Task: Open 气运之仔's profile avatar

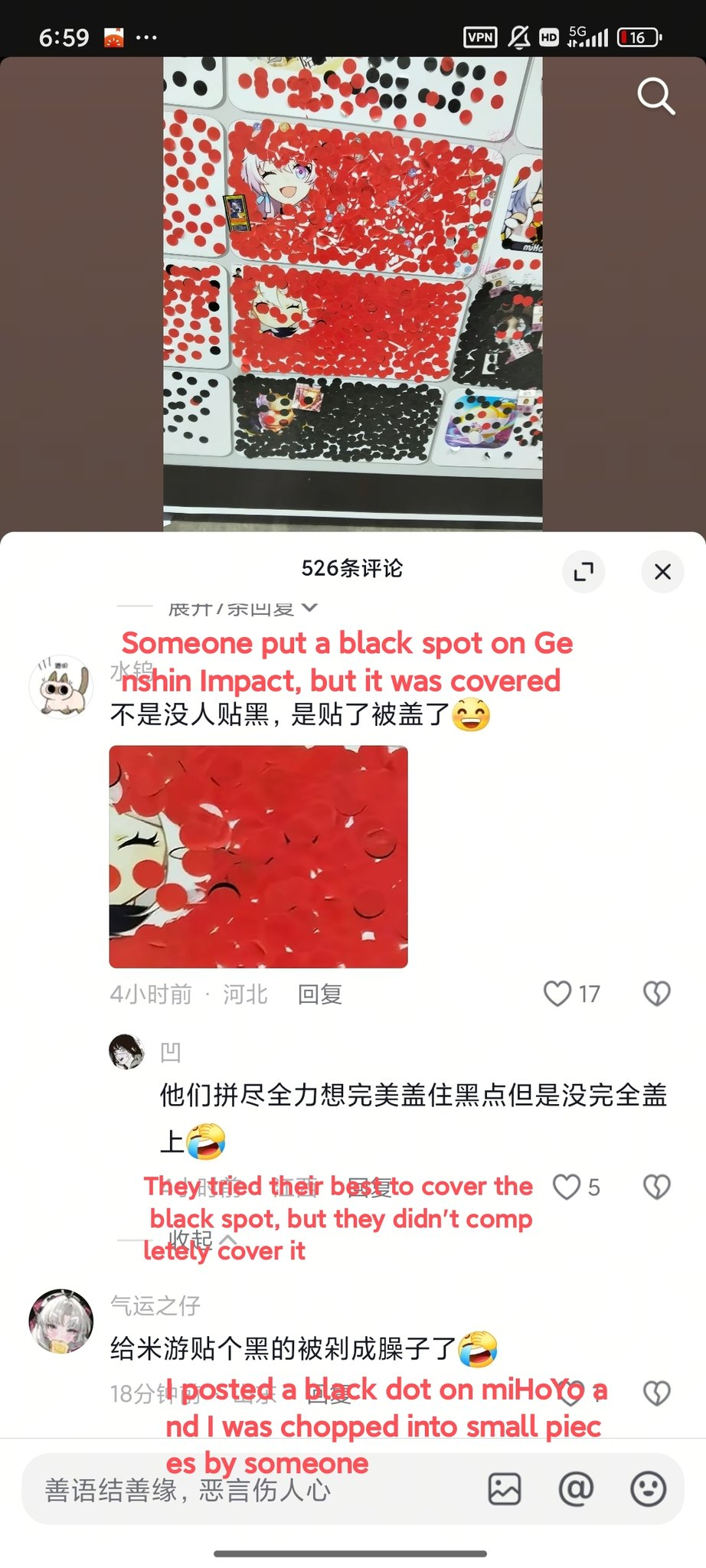Action: point(61,1321)
